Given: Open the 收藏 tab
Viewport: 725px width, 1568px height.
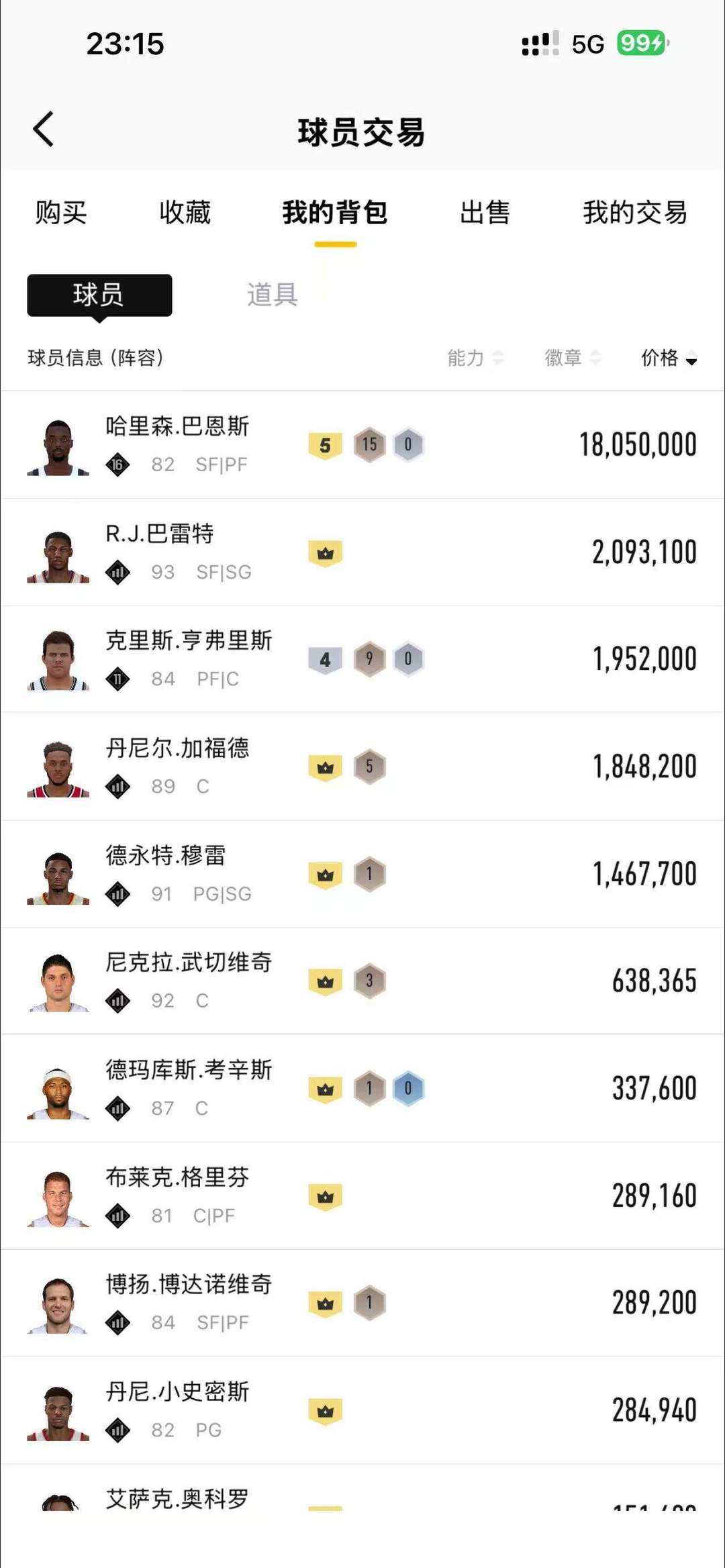Looking at the screenshot, I should coord(185,213).
